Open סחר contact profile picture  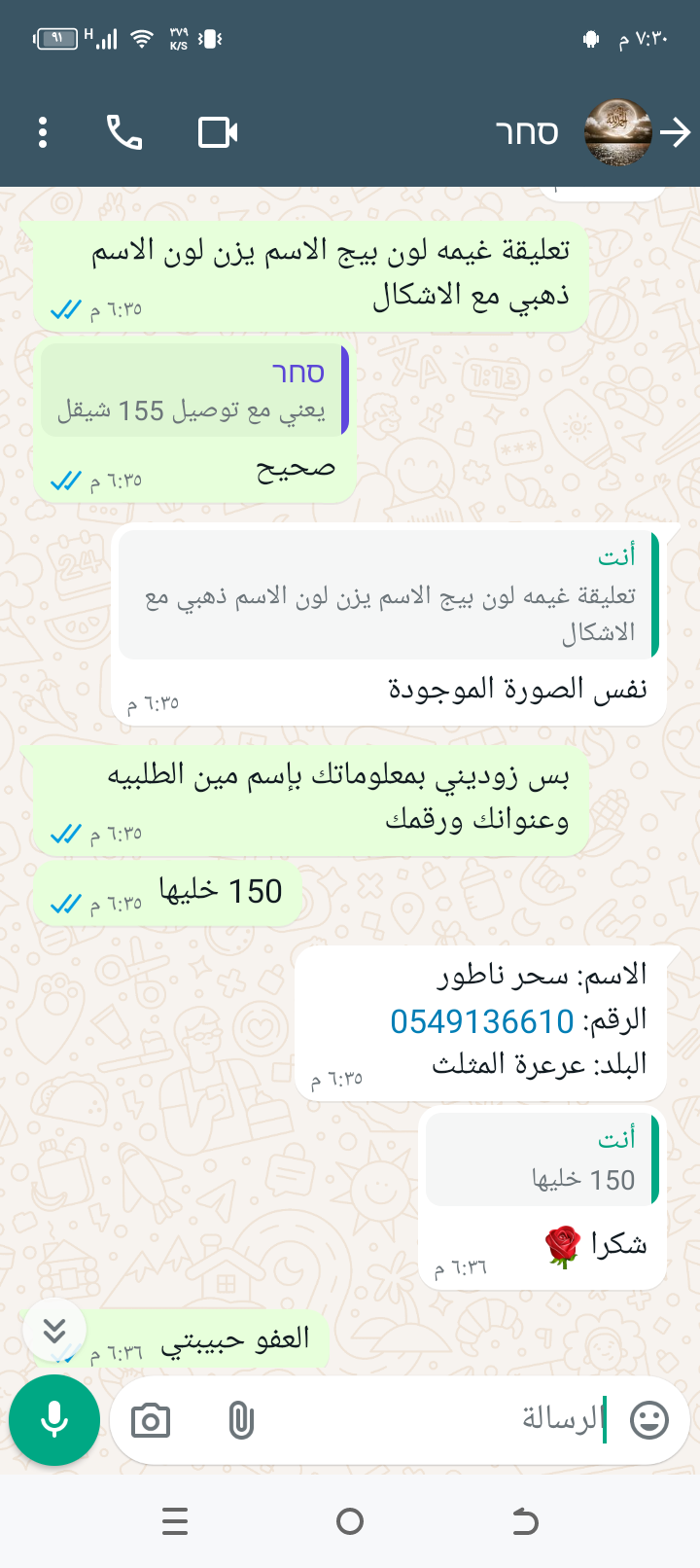(x=617, y=132)
